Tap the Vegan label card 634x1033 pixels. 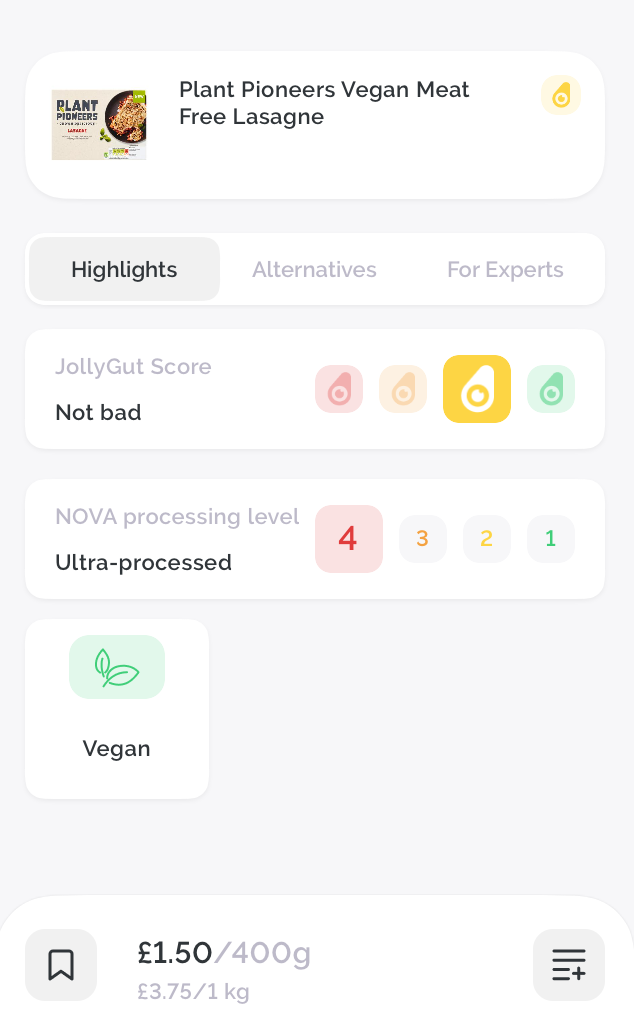(x=117, y=709)
